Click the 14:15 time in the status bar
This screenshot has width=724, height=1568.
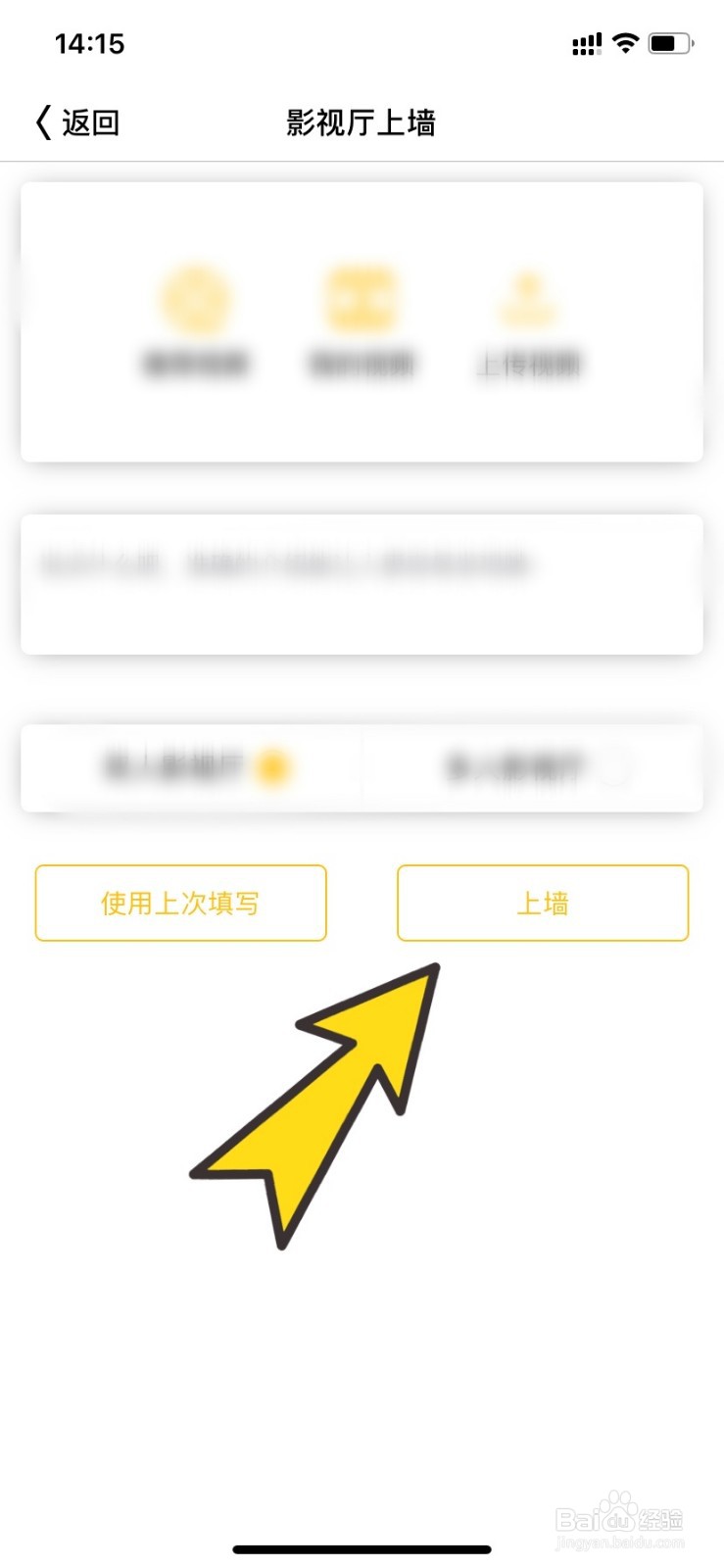pyautogui.click(x=91, y=42)
